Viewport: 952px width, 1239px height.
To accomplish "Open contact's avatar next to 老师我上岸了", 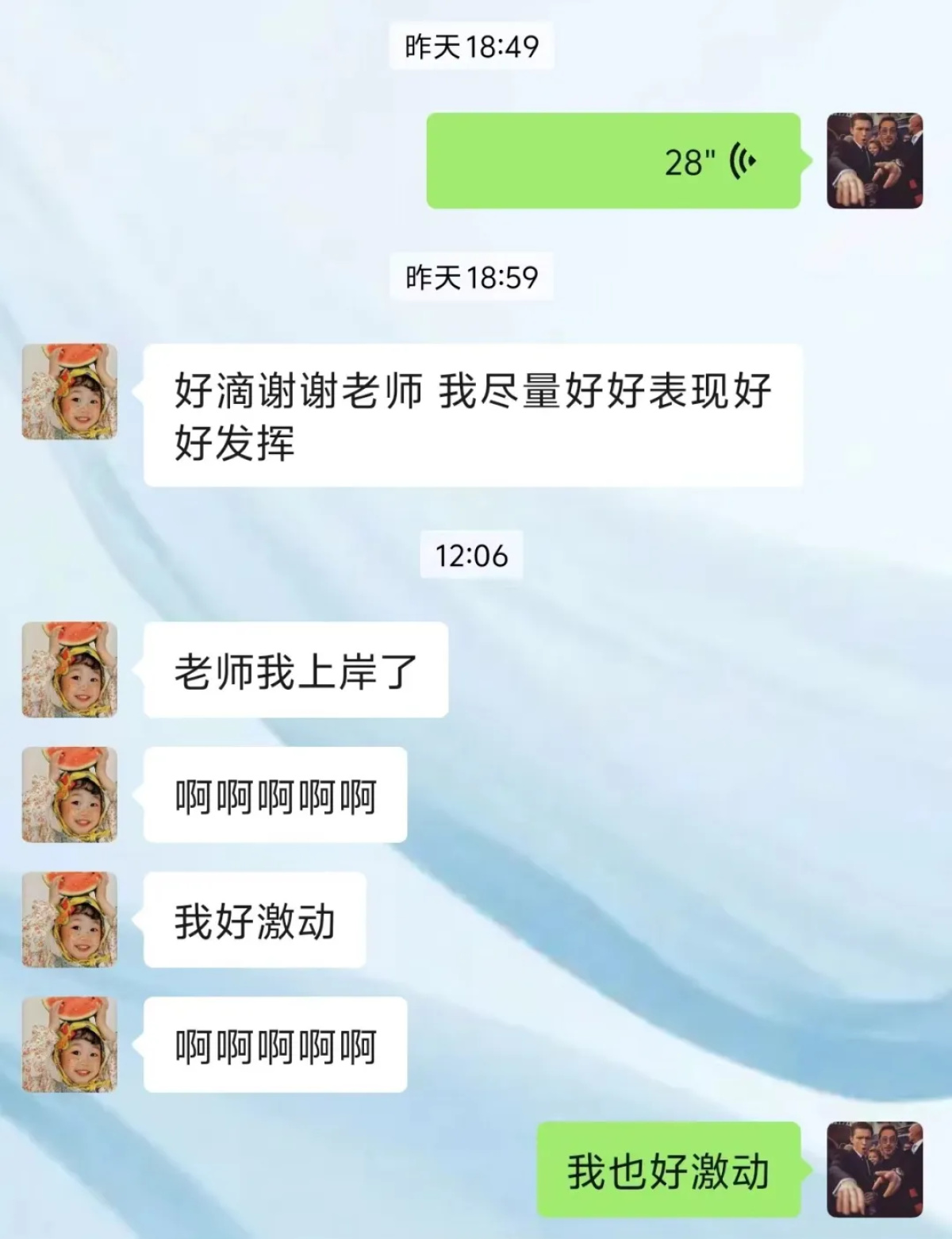I will [70, 670].
